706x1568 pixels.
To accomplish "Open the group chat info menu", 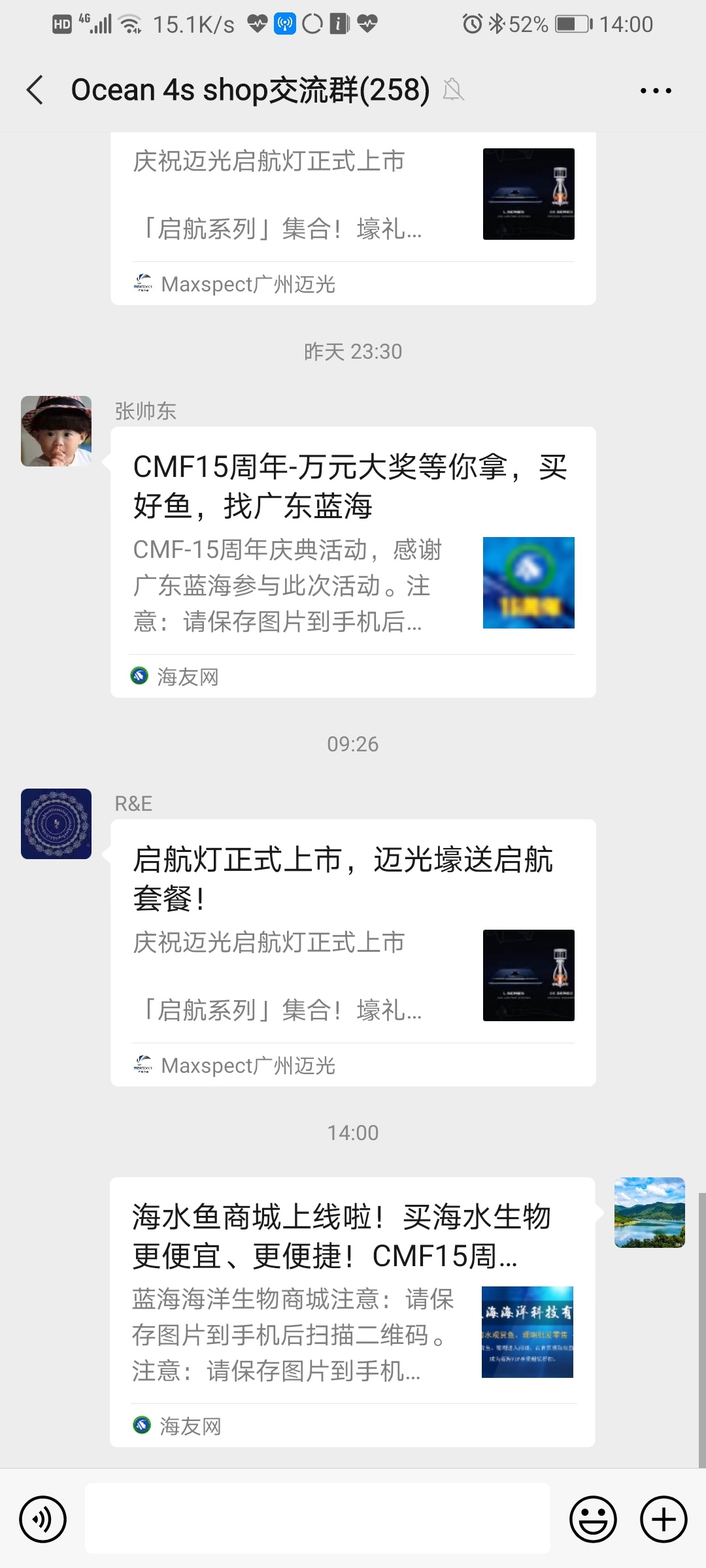I will click(x=656, y=91).
